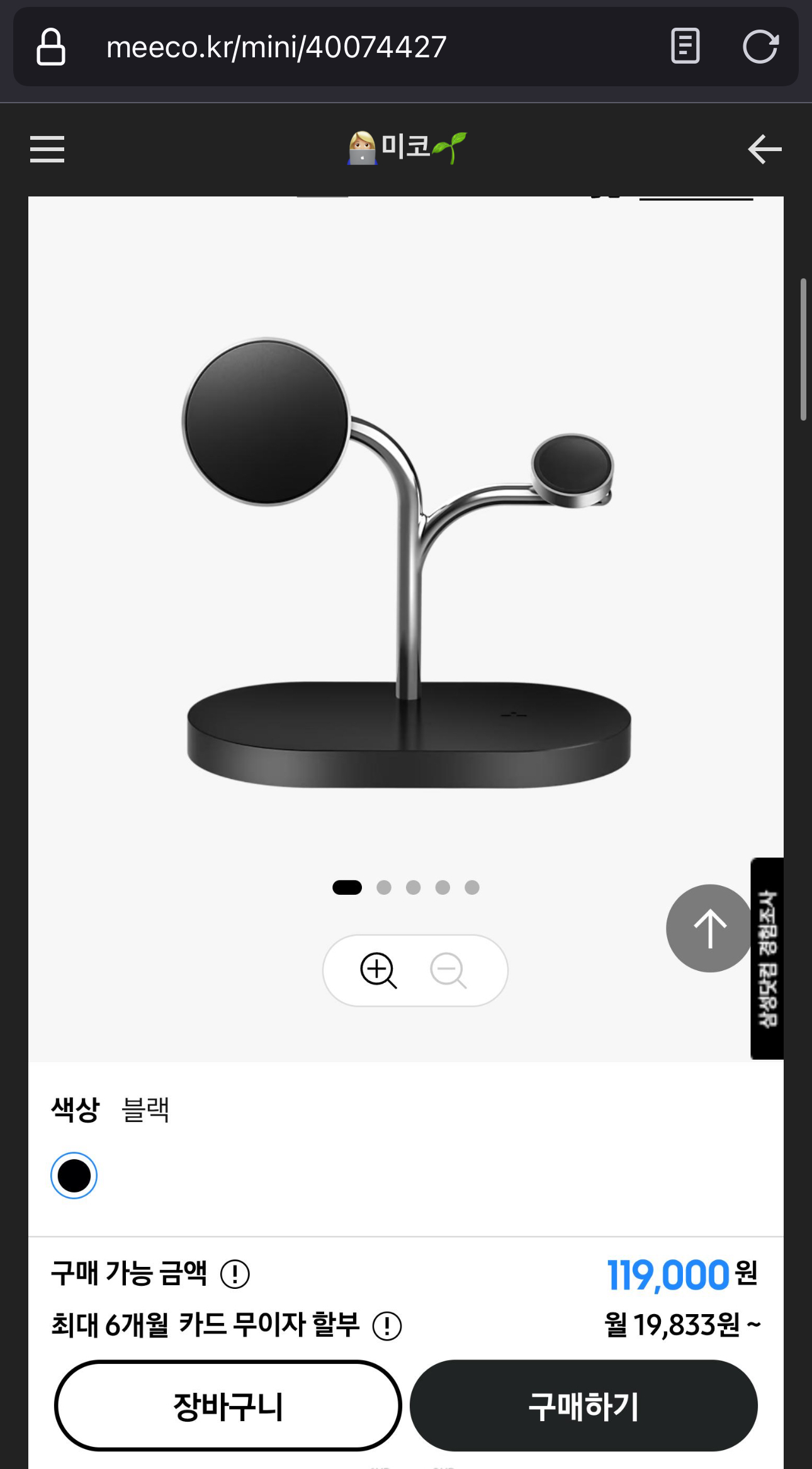Open the hamburger menu
The image size is (812, 1469).
[x=47, y=149]
